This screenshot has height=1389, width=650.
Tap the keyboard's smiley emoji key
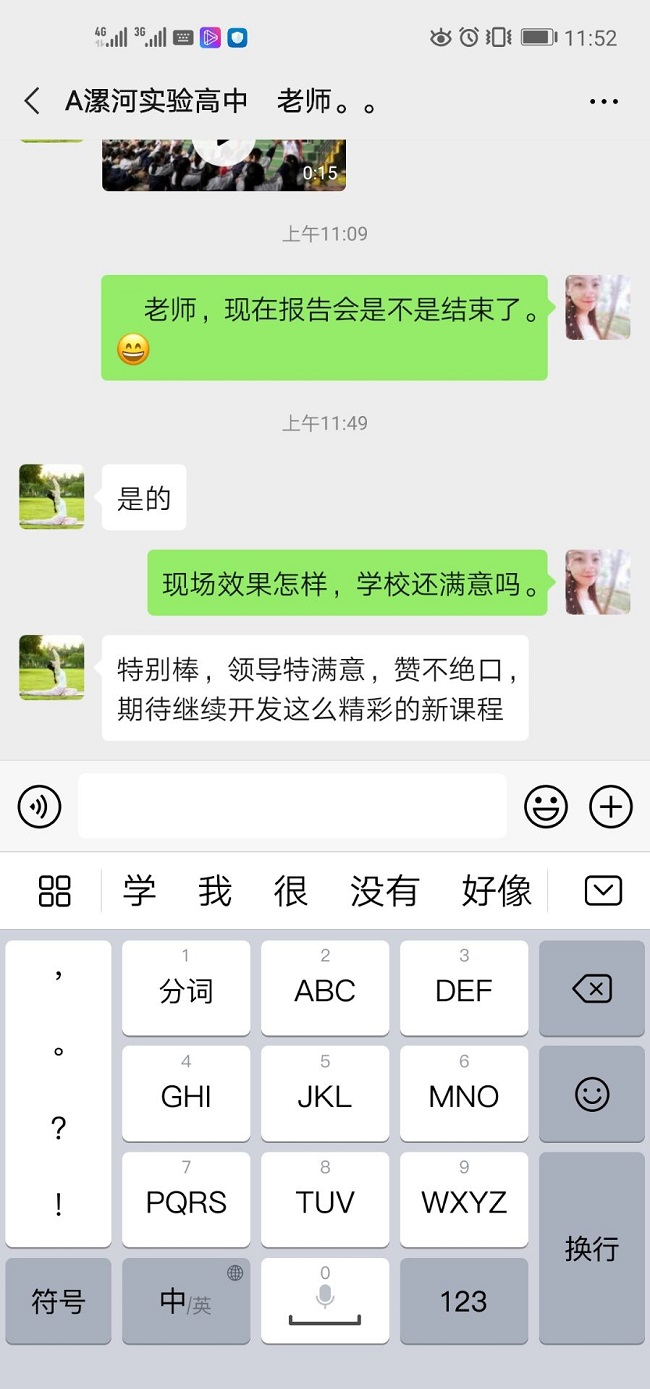(x=592, y=1094)
